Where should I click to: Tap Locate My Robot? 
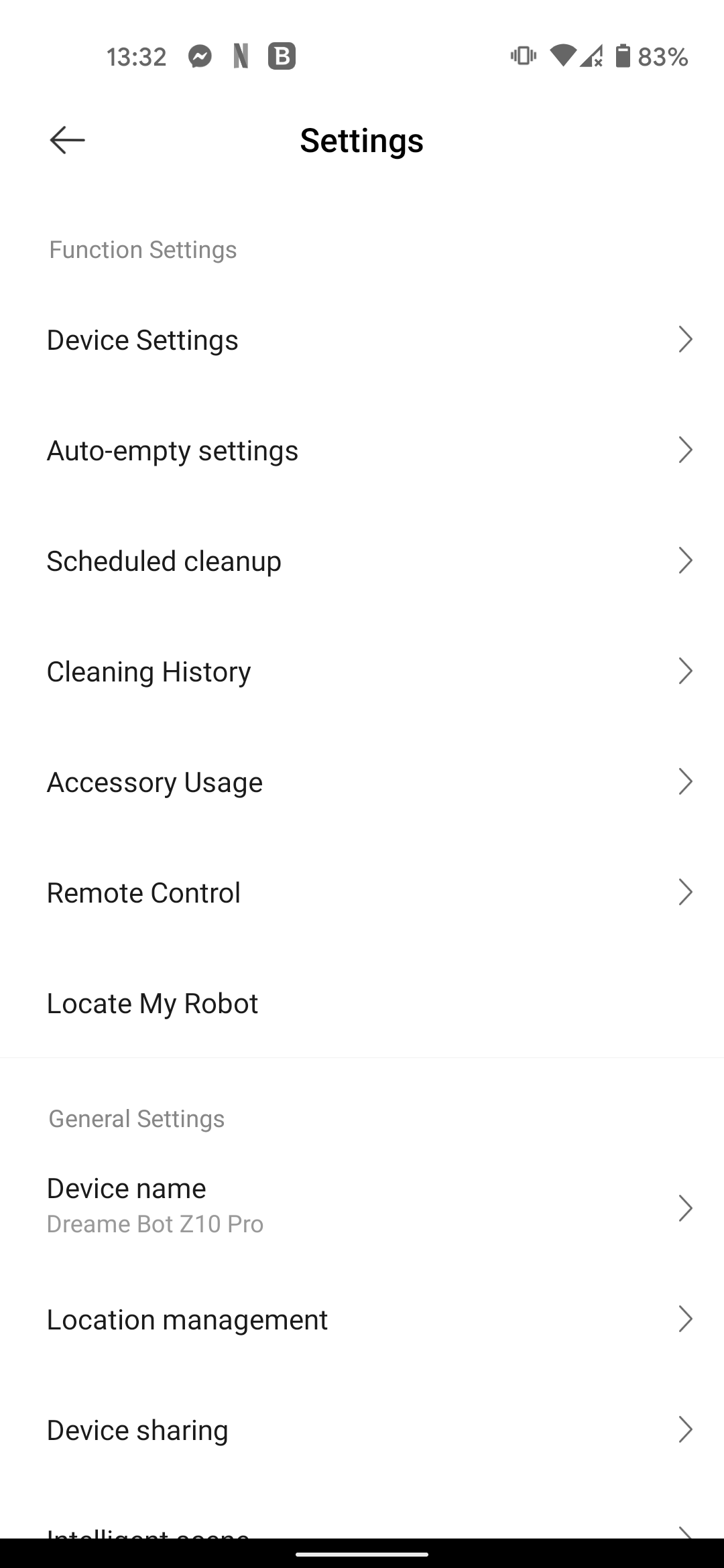362,1003
